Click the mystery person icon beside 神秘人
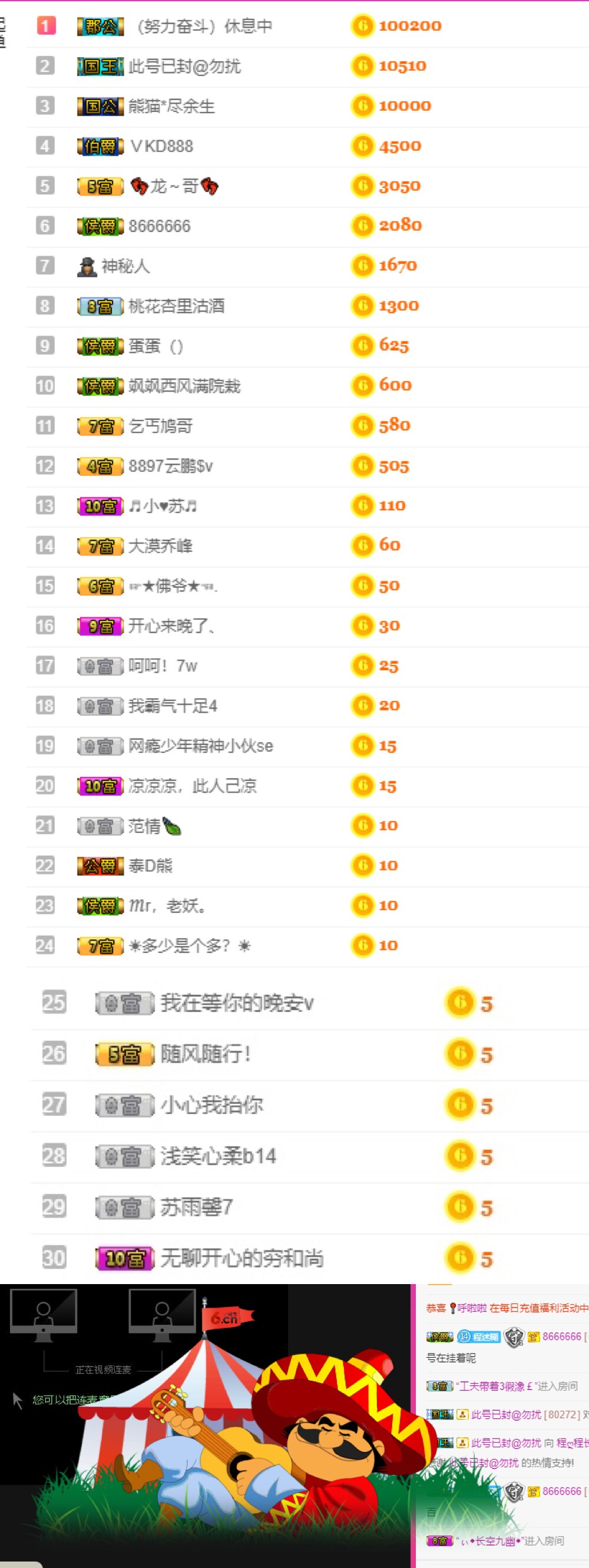The image size is (589, 1568). [89, 266]
